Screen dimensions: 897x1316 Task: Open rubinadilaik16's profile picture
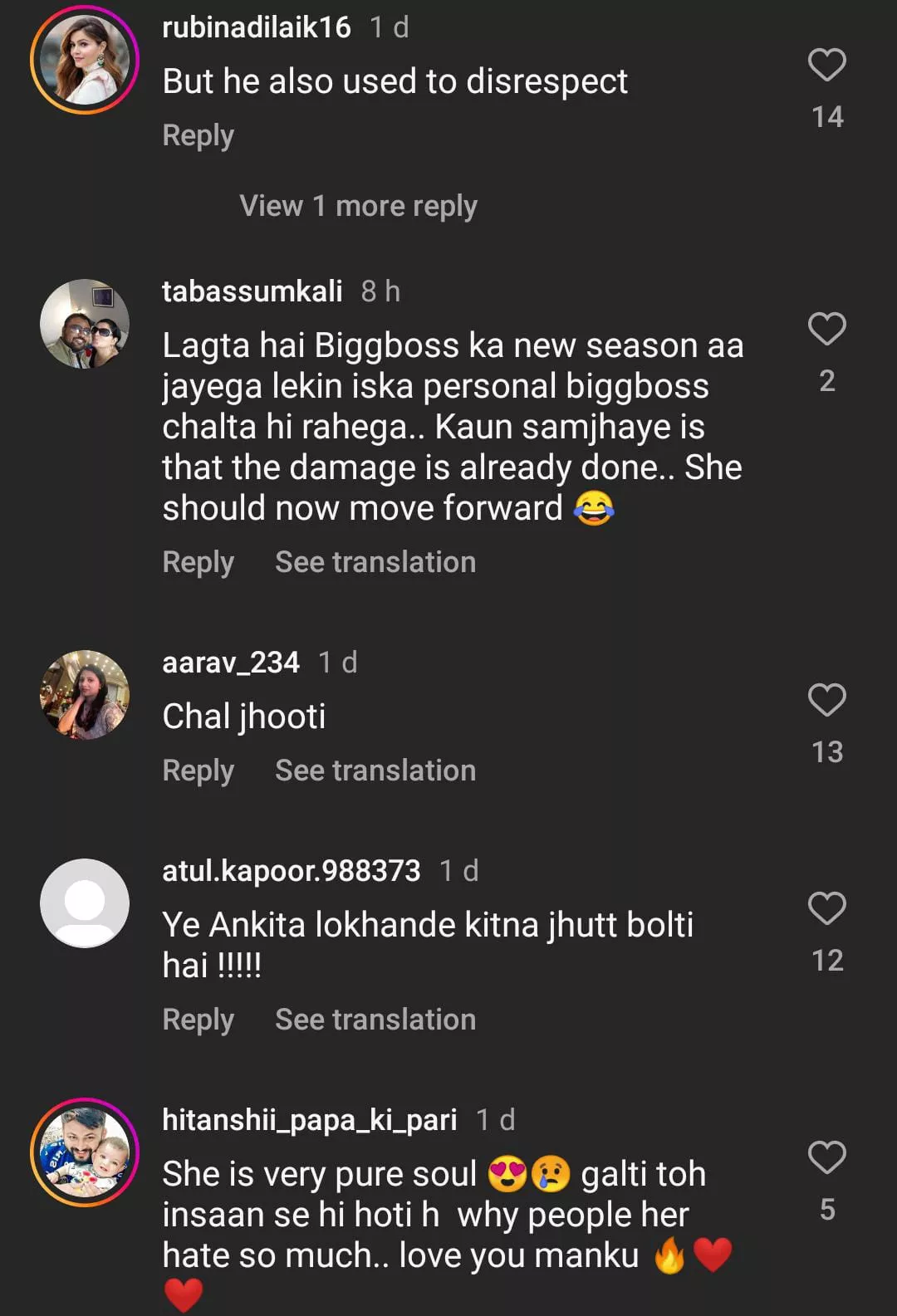pos(85,60)
